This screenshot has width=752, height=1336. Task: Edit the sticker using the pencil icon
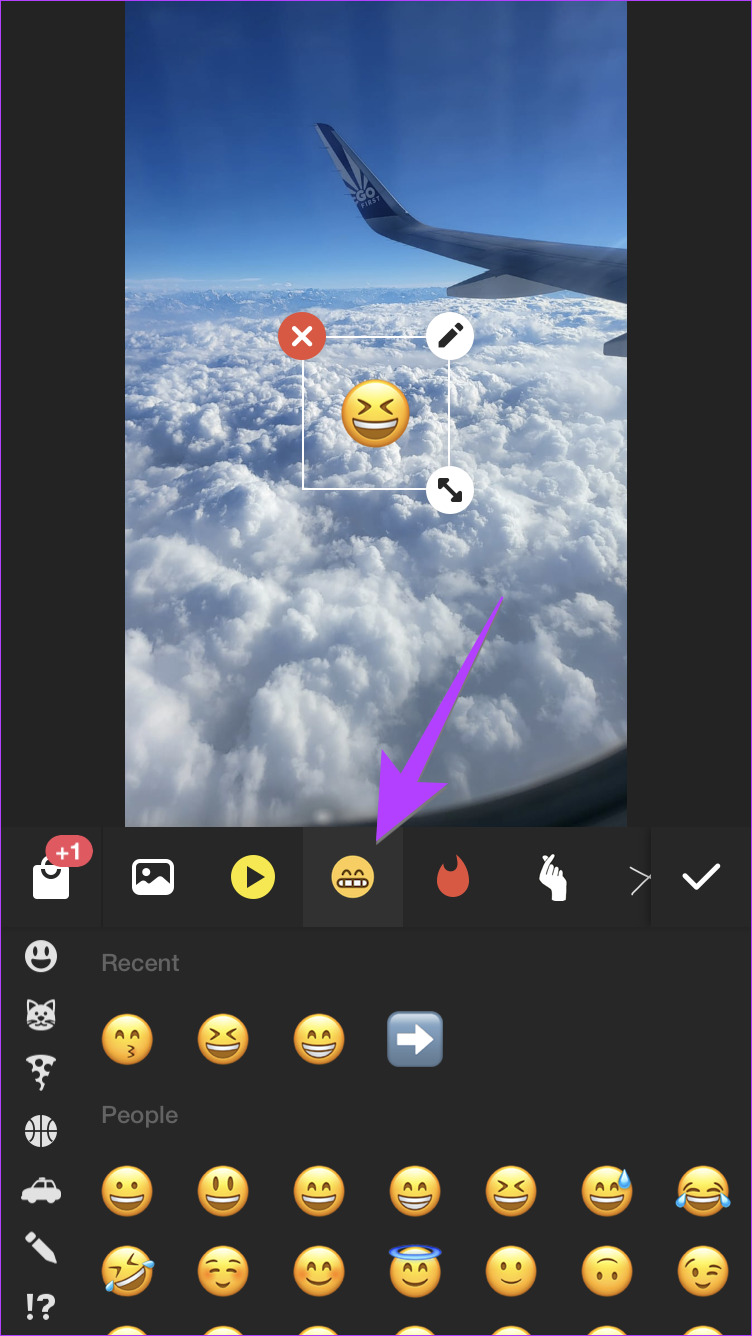click(450, 337)
